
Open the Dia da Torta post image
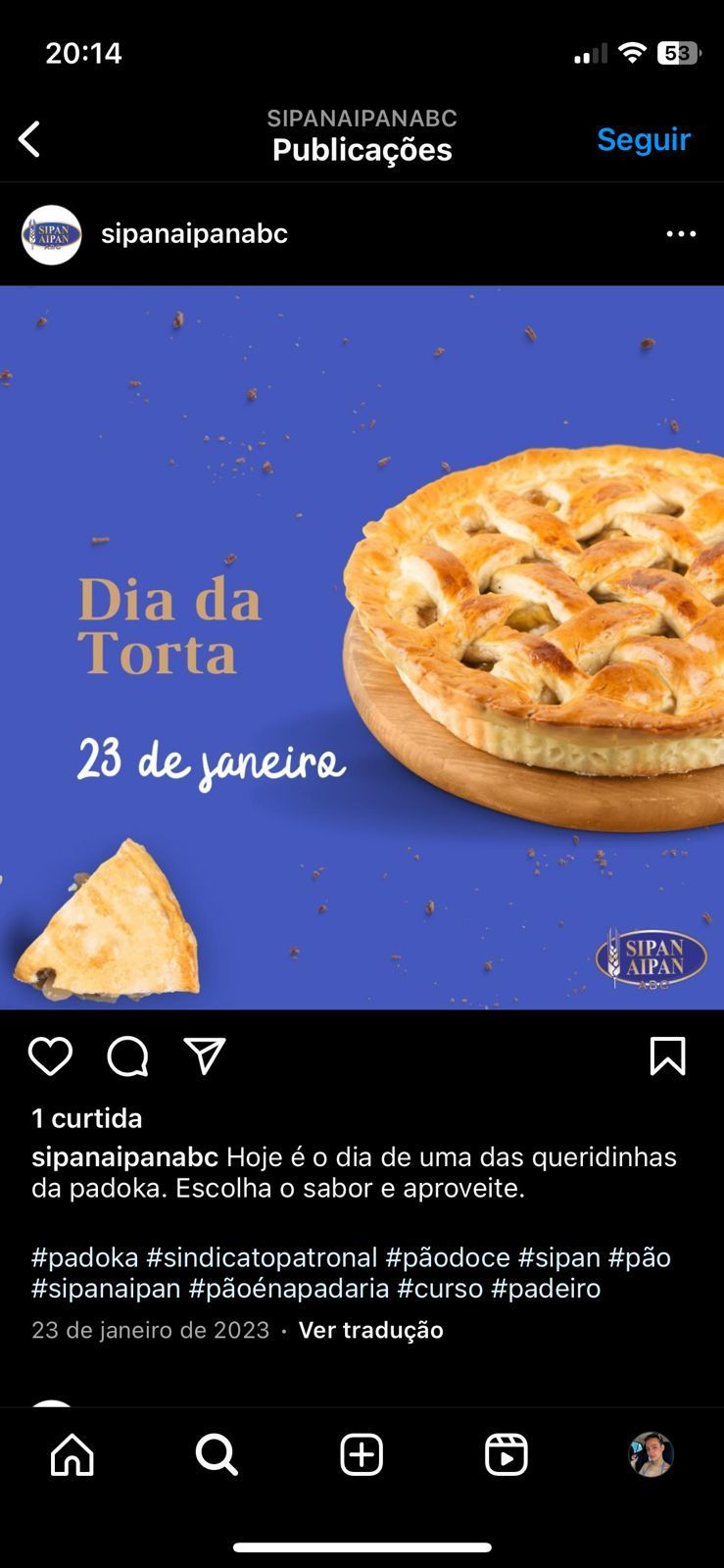click(x=362, y=647)
